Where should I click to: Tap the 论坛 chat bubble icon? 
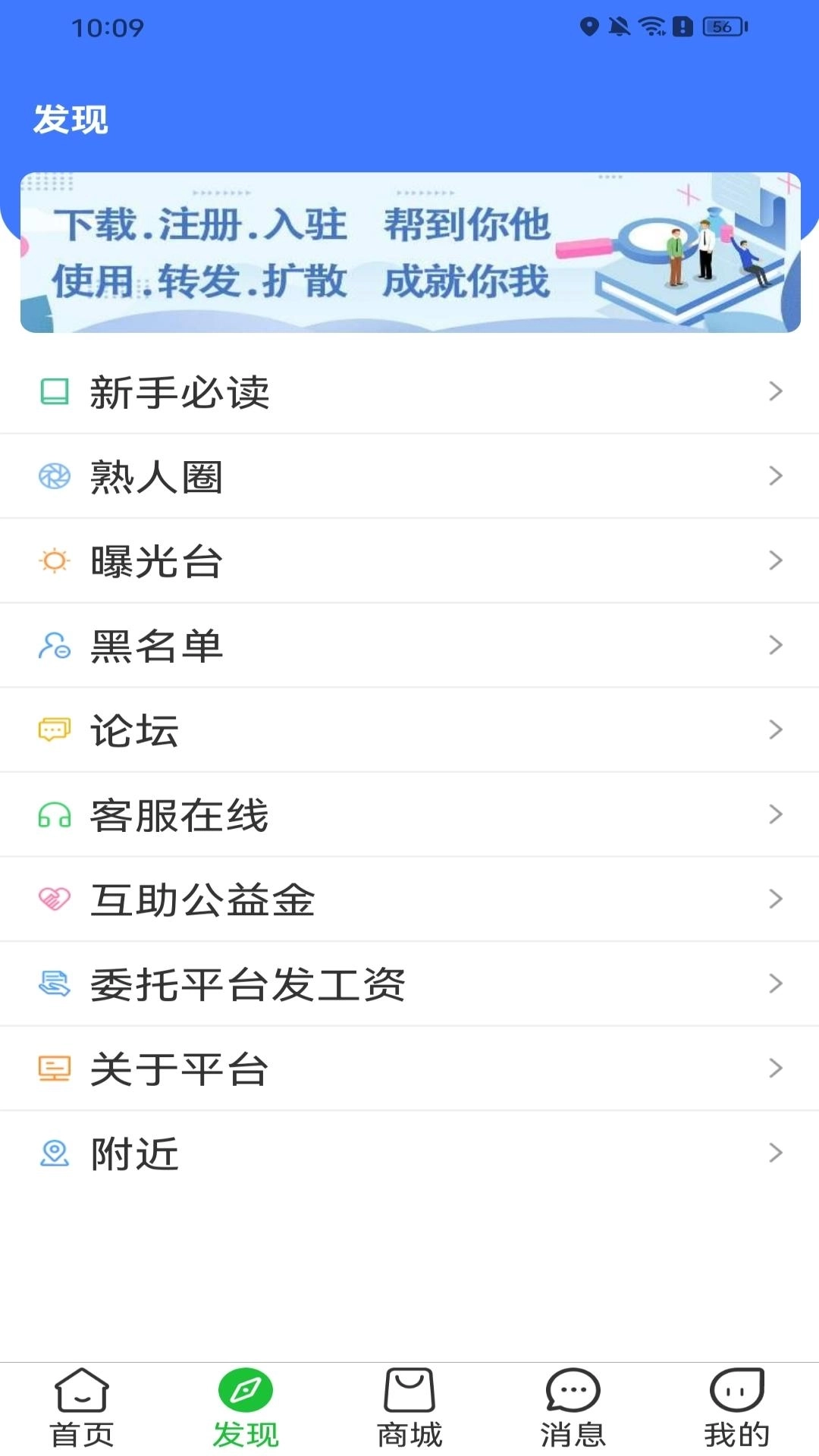pos(52,730)
